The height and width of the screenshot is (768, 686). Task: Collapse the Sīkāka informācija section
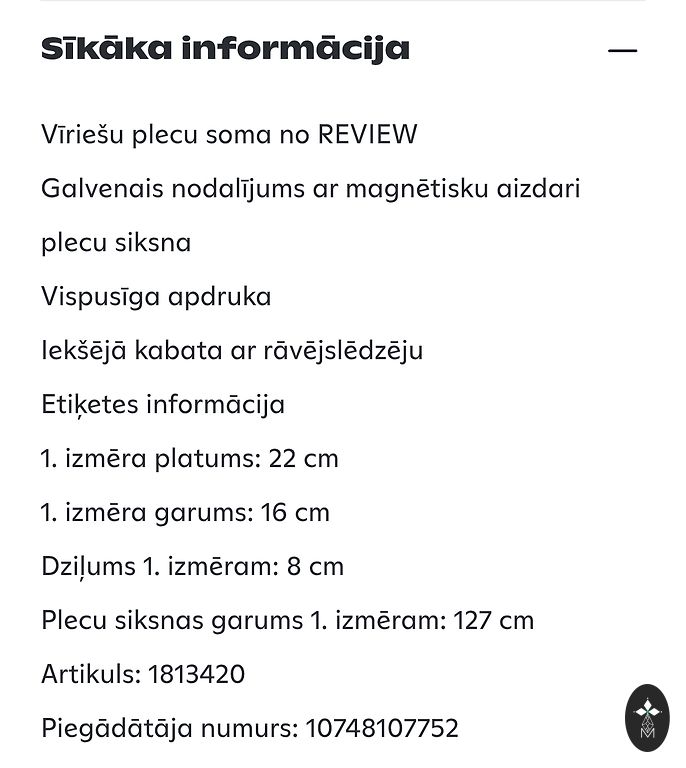(622, 50)
